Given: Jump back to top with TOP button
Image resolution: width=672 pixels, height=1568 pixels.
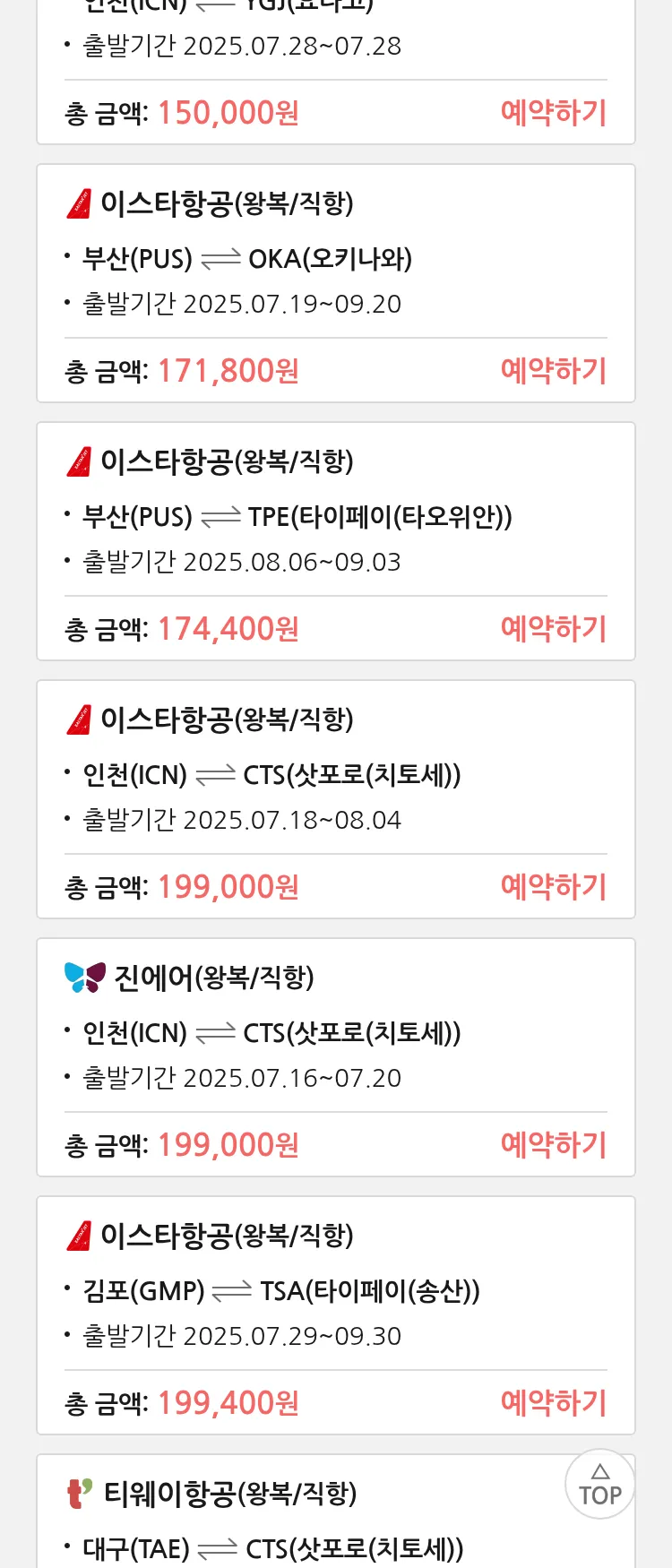Looking at the screenshot, I should click(599, 1485).
